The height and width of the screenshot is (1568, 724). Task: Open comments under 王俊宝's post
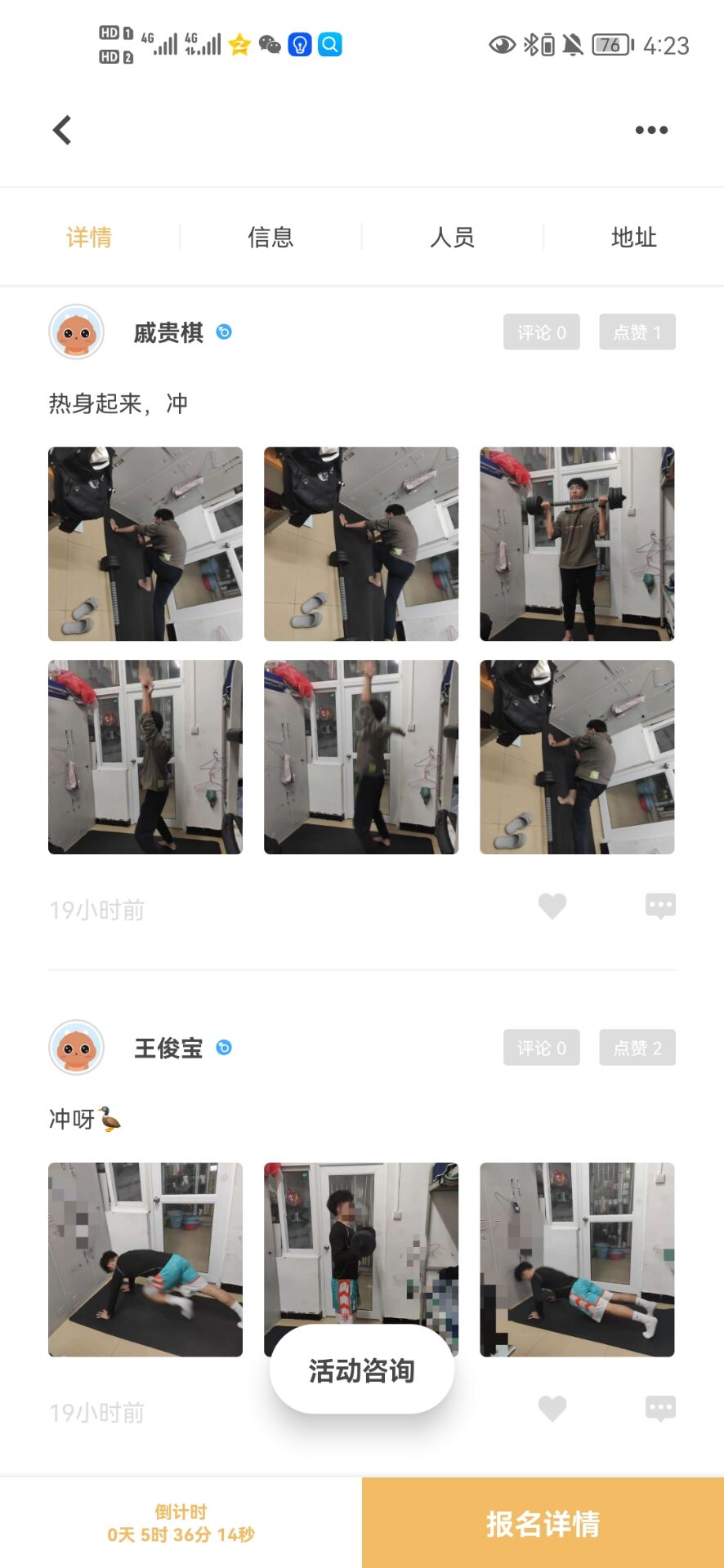point(660,1409)
